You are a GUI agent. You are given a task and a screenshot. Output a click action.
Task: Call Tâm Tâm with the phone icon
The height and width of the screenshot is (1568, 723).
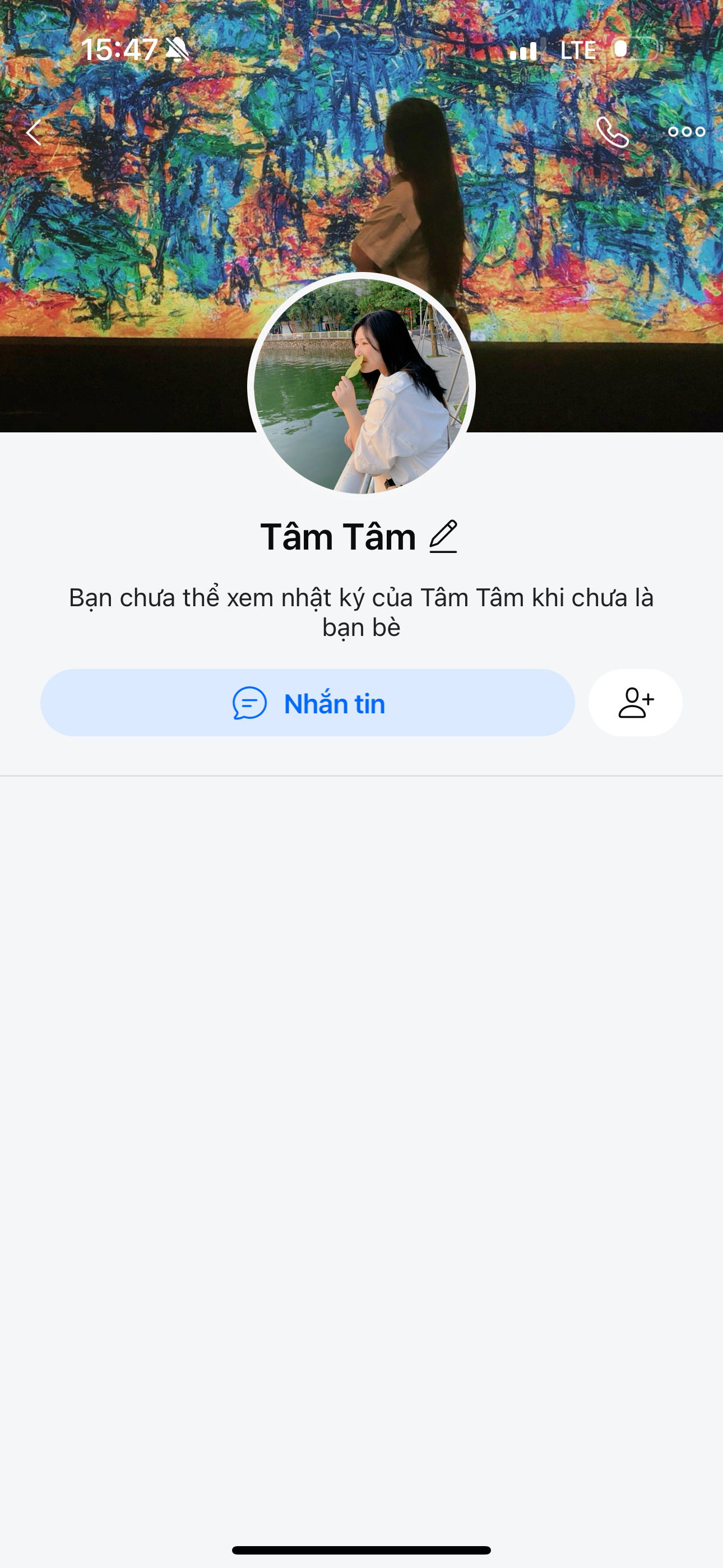pos(611,132)
